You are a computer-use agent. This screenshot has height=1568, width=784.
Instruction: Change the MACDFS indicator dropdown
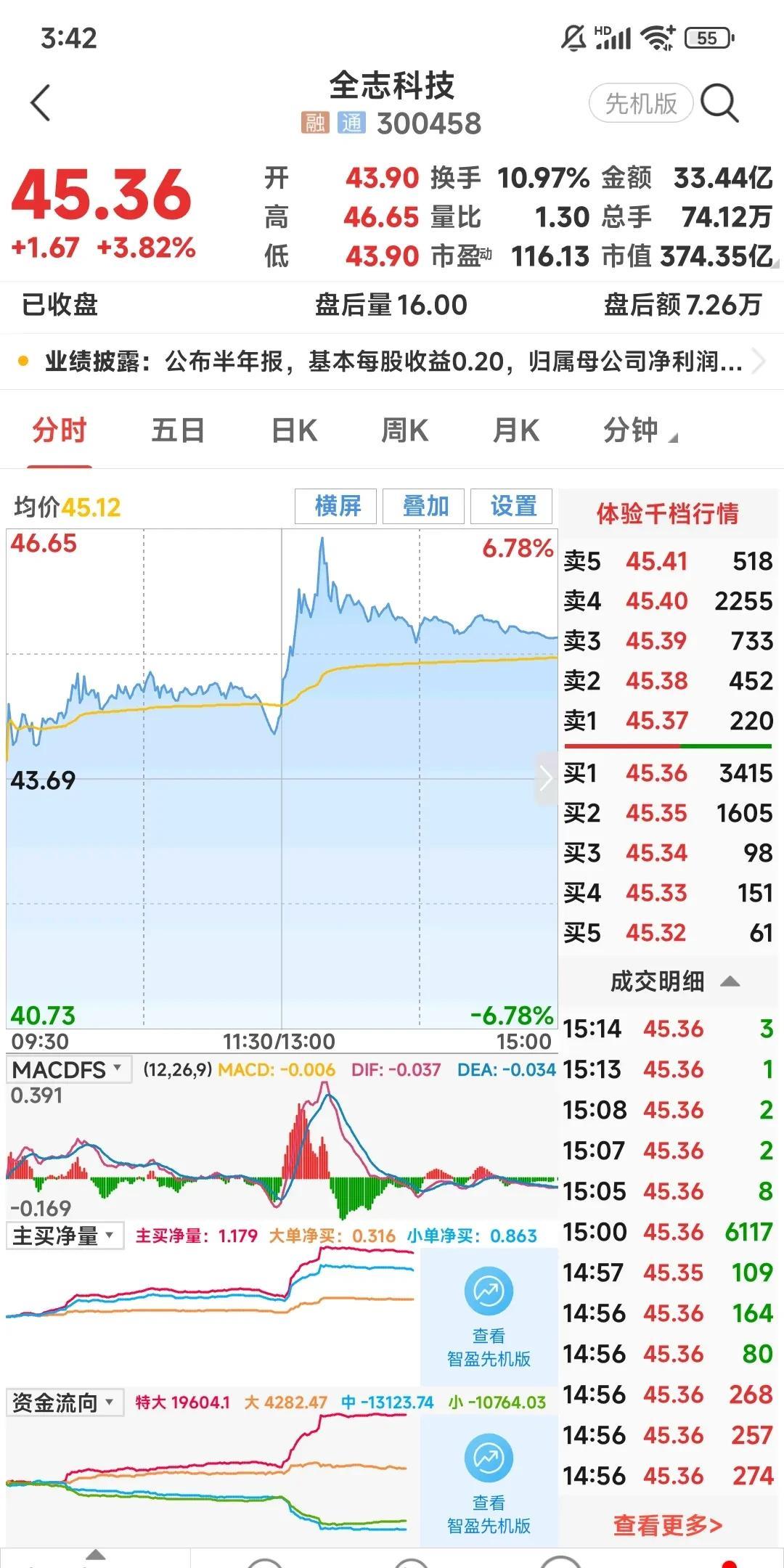coord(68,1069)
